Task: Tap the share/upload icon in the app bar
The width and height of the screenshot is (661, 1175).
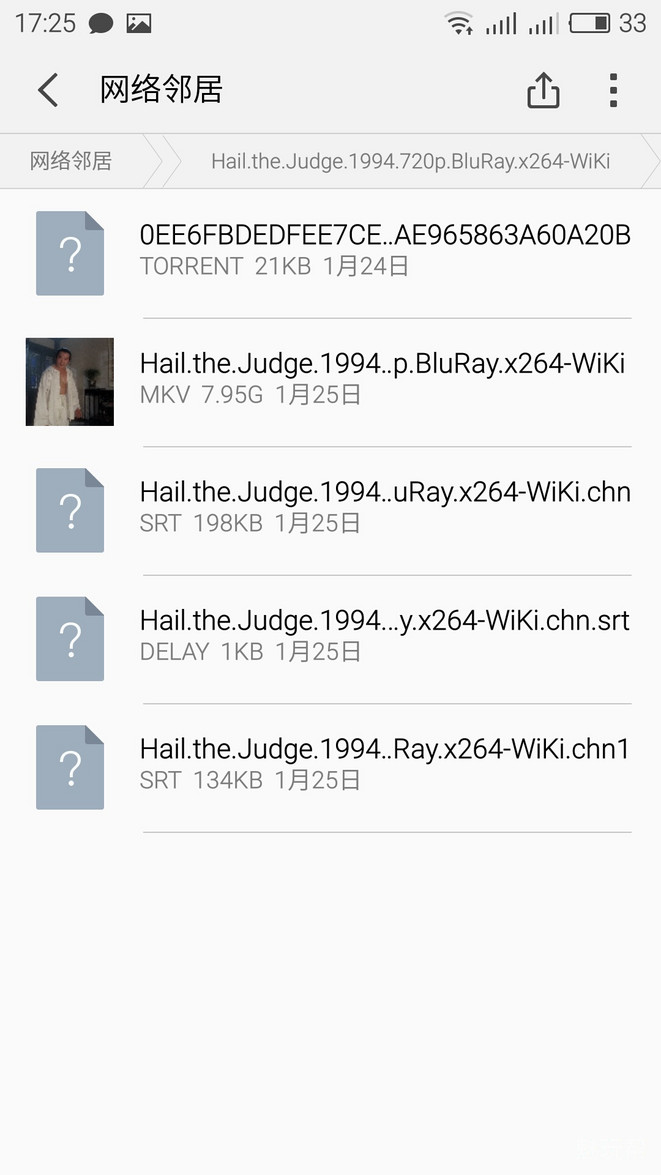Action: point(543,90)
